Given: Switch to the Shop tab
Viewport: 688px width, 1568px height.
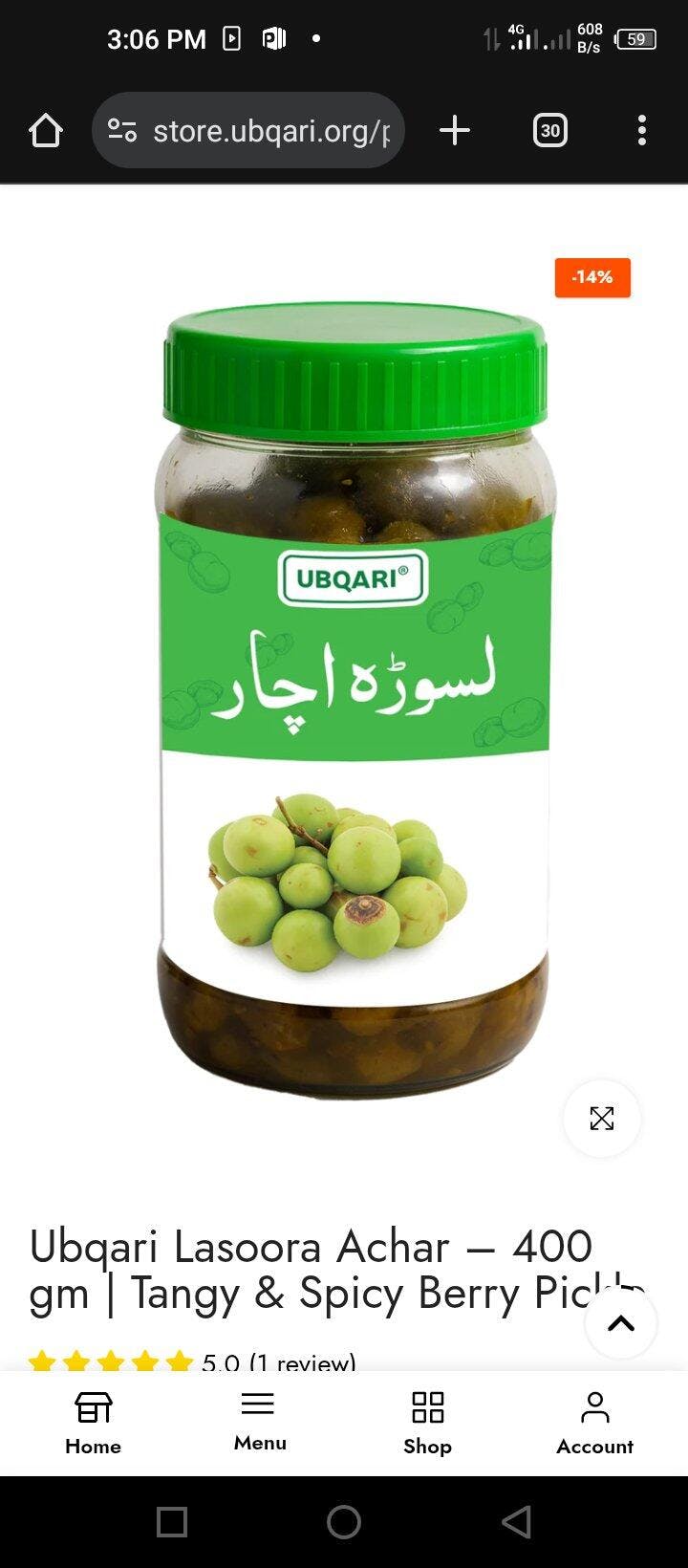Looking at the screenshot, I should pyautogui.click(x=427, y=1423).
